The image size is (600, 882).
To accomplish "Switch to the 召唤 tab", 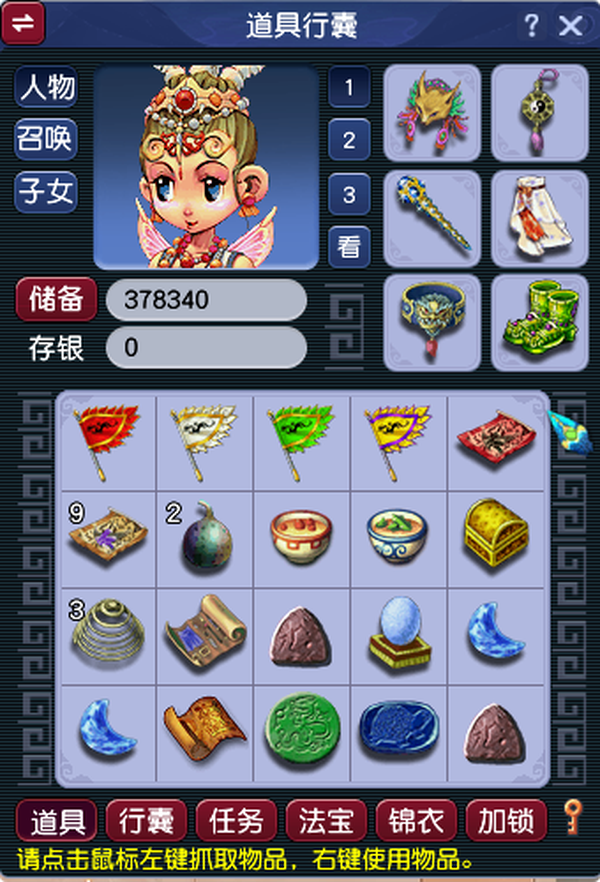I will (x=46, y=139).
